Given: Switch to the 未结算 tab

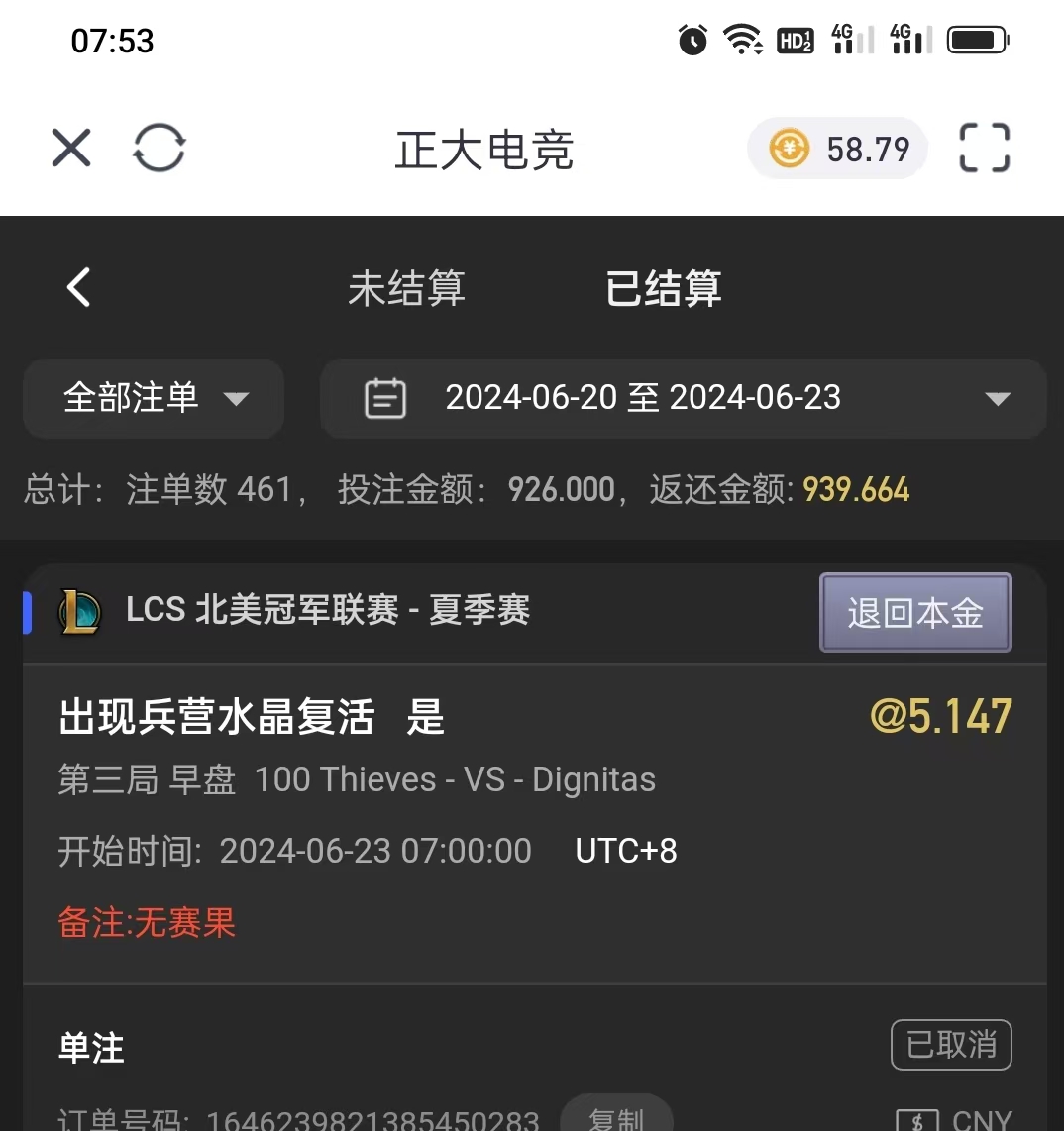Looking at the screenshot, I should [406, 288].
